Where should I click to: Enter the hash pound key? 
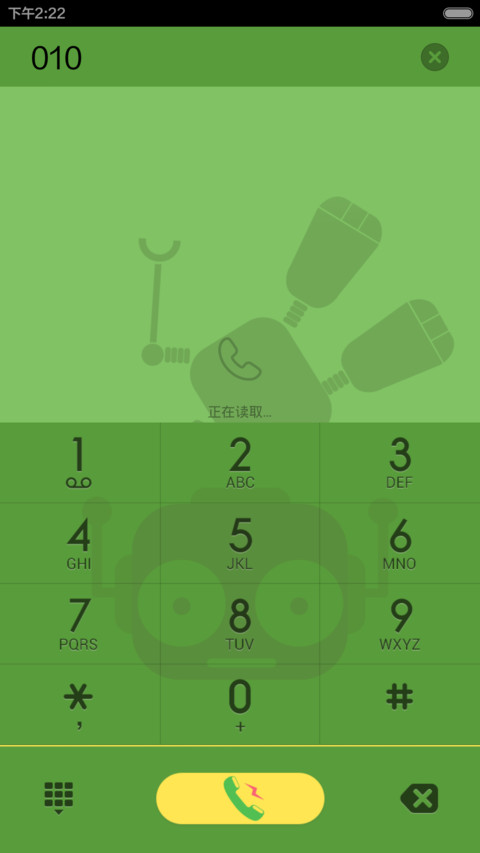pyautogui.click(x=400, y=704)
